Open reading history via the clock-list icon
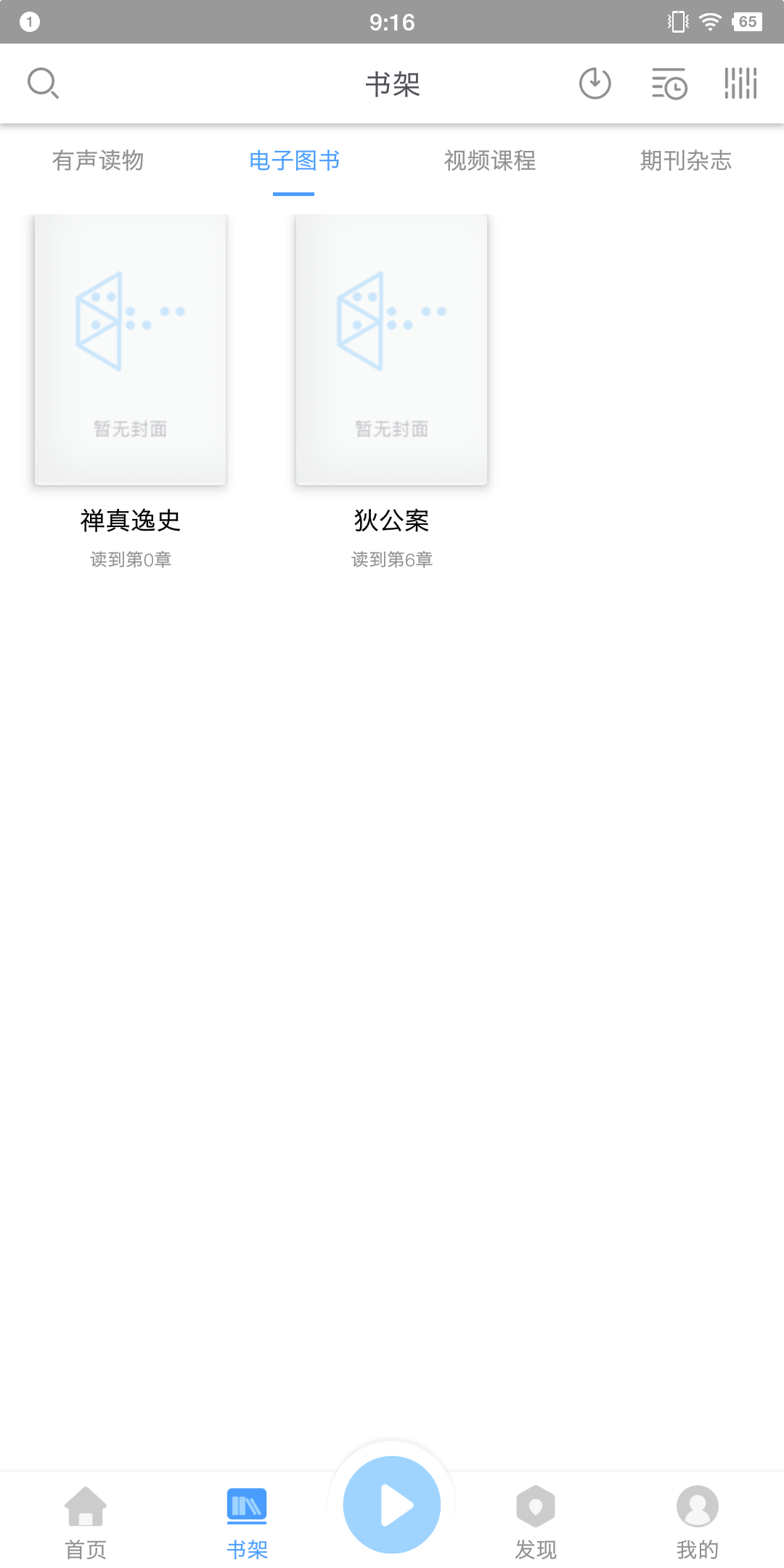Viewport: 784px width, 1568px height. [x=668, y=83]
